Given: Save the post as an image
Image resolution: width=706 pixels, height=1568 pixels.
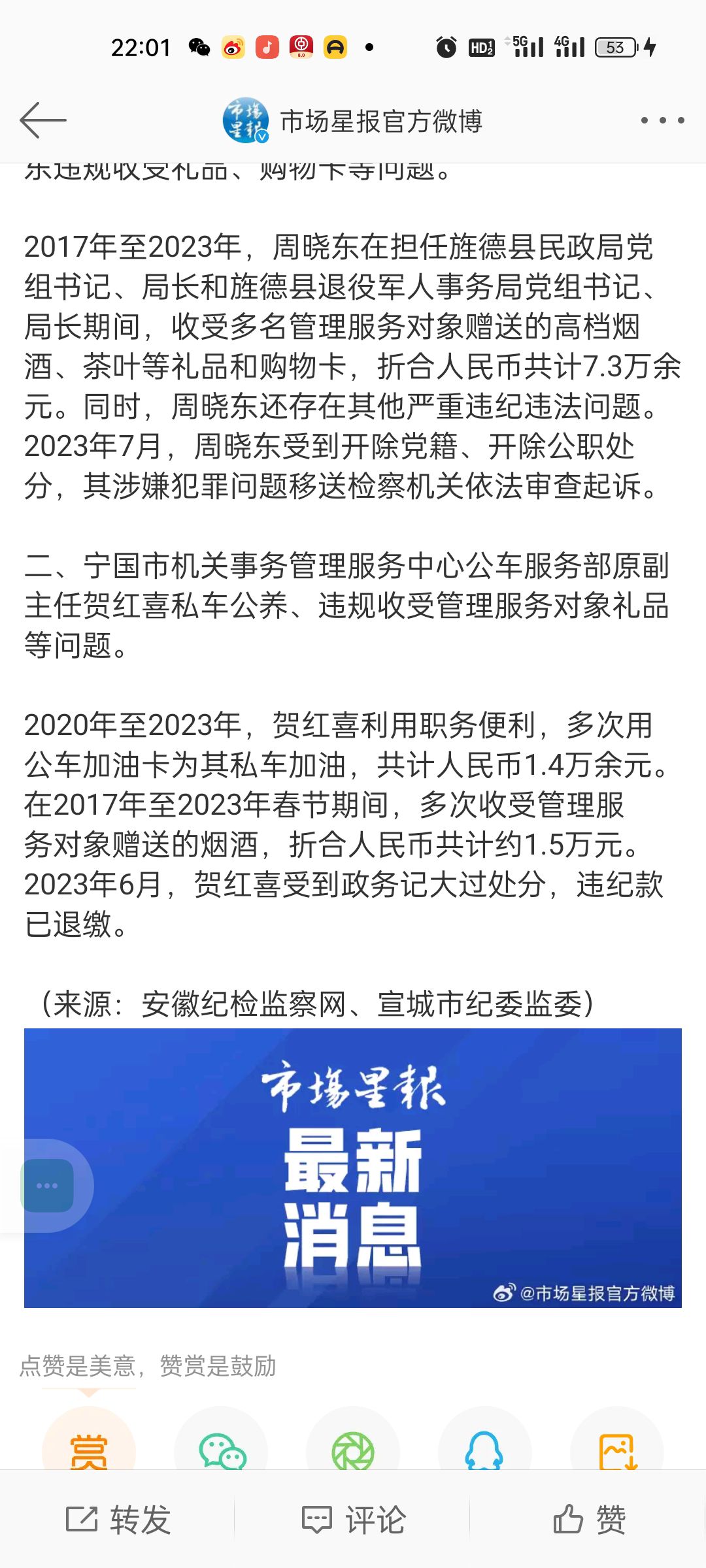Looking at the screenshot, I should (617, 1445).
